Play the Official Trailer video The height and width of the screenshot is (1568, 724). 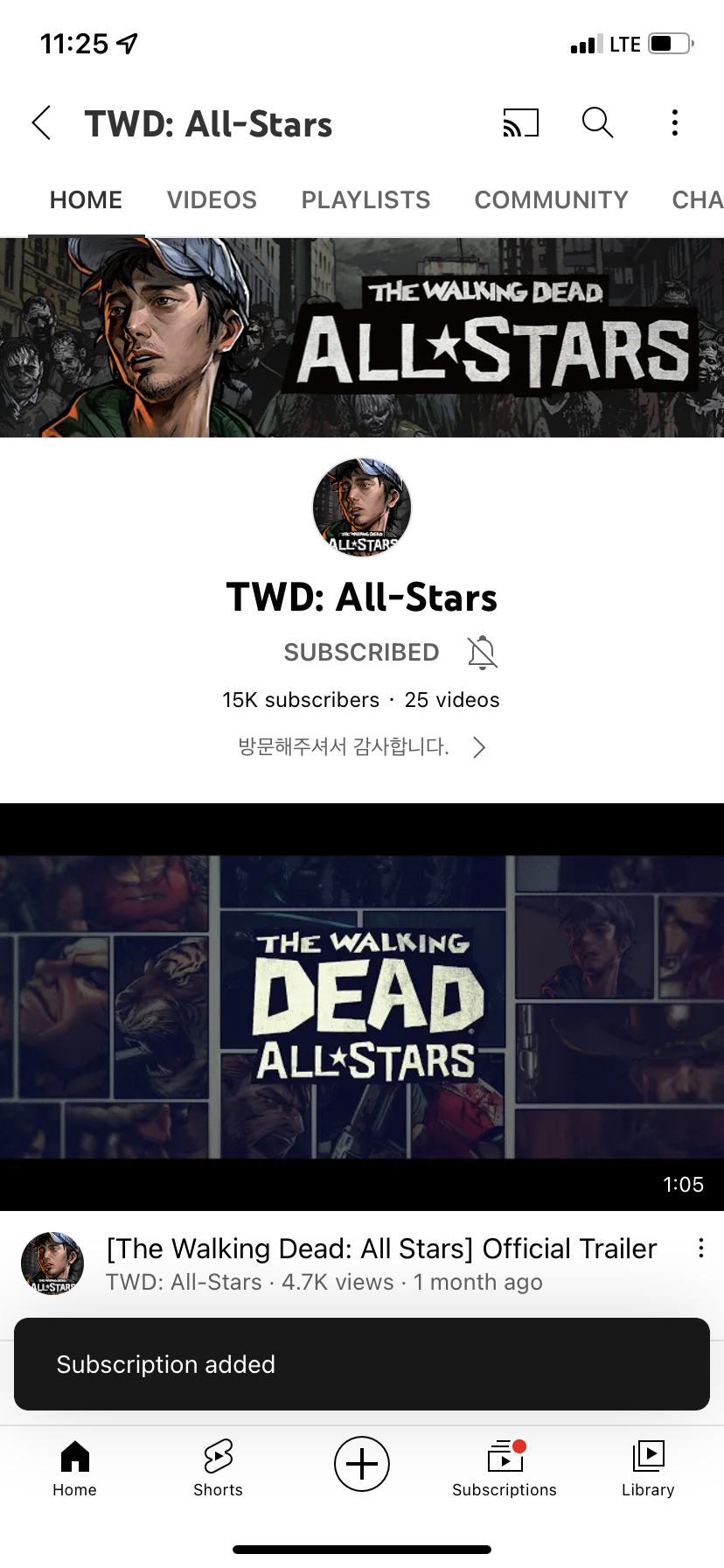[x=362, y=1006]
